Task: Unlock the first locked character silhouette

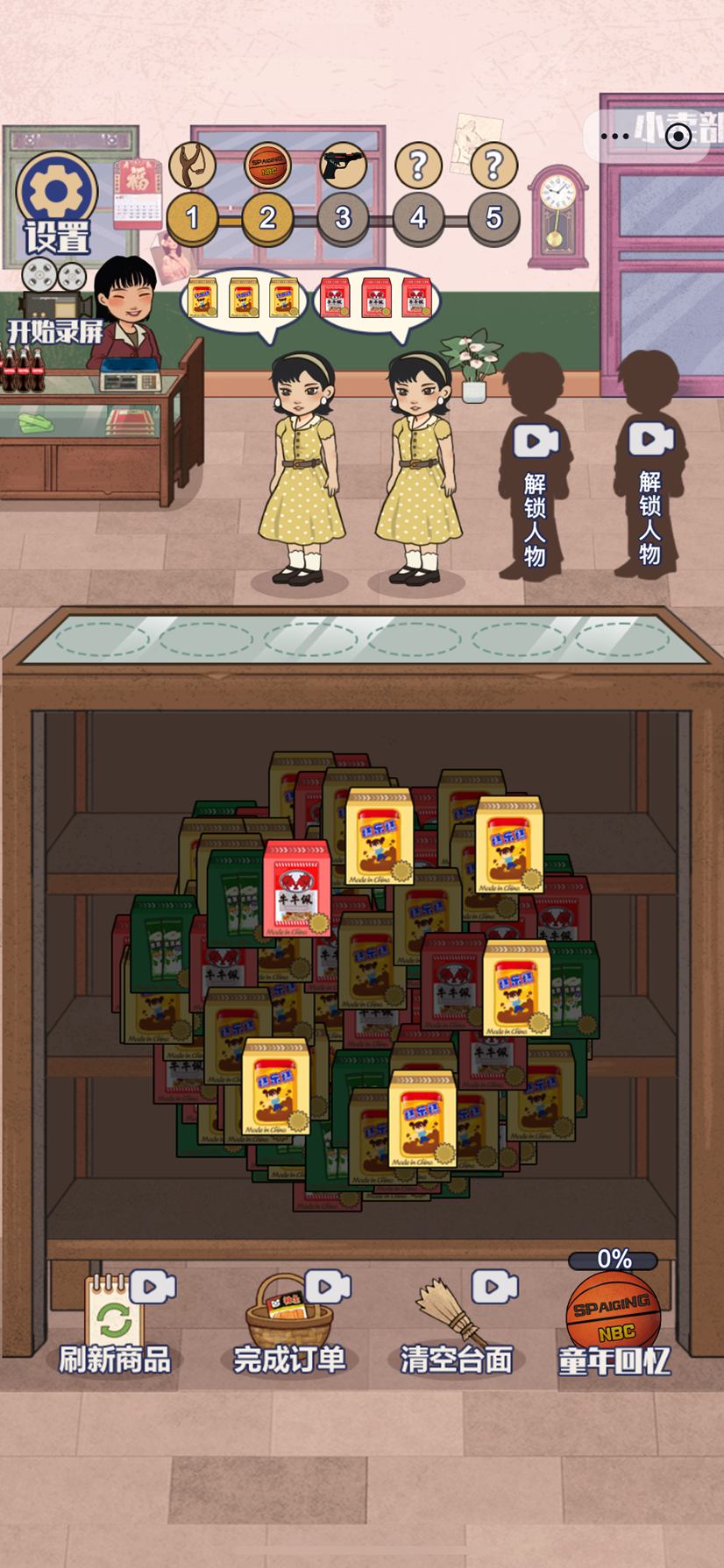Action: click(536, 464)
